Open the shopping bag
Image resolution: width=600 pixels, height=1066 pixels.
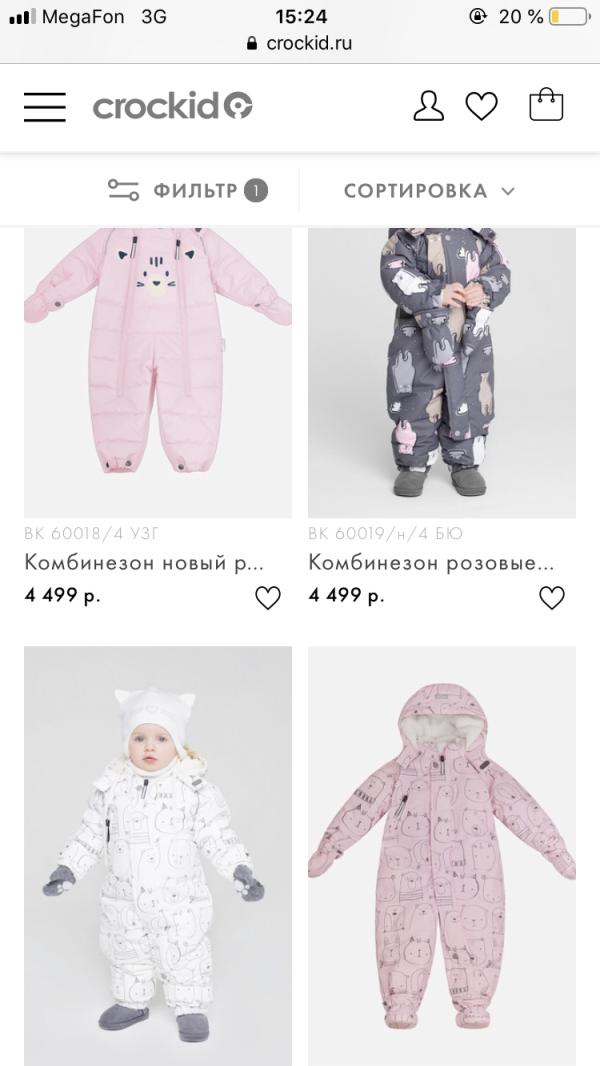[546, 105]
